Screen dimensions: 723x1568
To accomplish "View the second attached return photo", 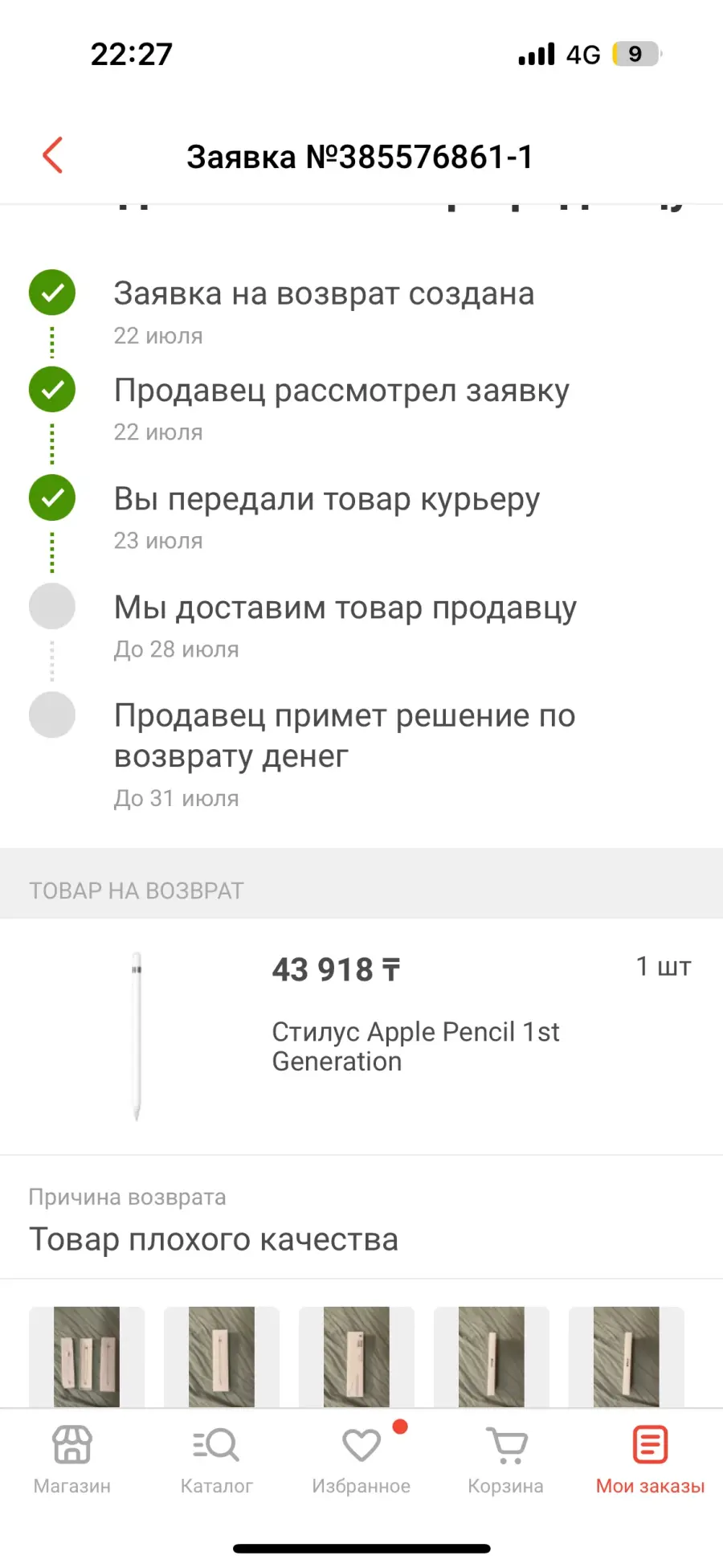I will (x=222, y=1357).
